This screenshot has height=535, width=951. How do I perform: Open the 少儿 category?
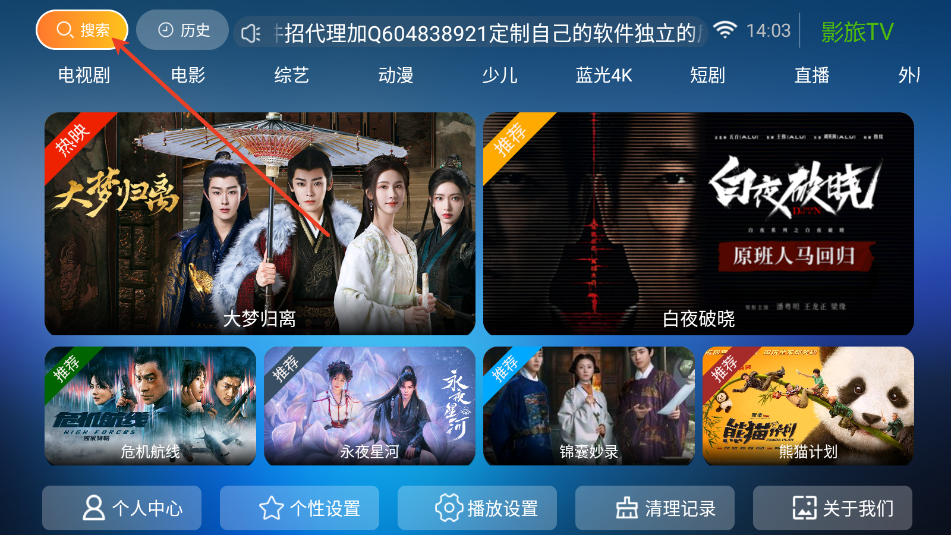coord(500,76)
